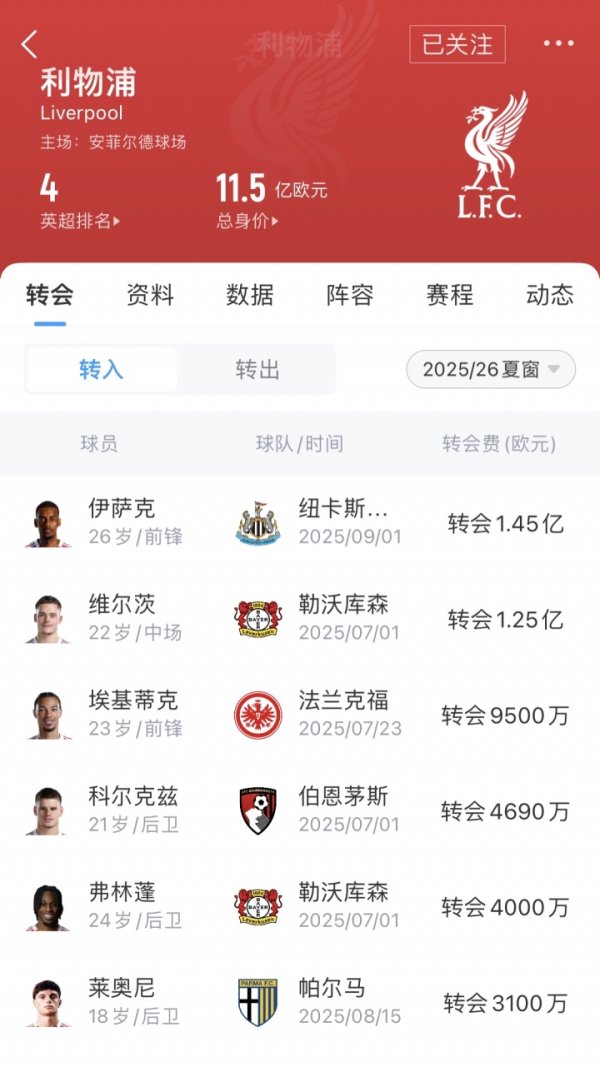
Task: Open 维尔茨 transfer row
Action: click(x=300, y=619)
